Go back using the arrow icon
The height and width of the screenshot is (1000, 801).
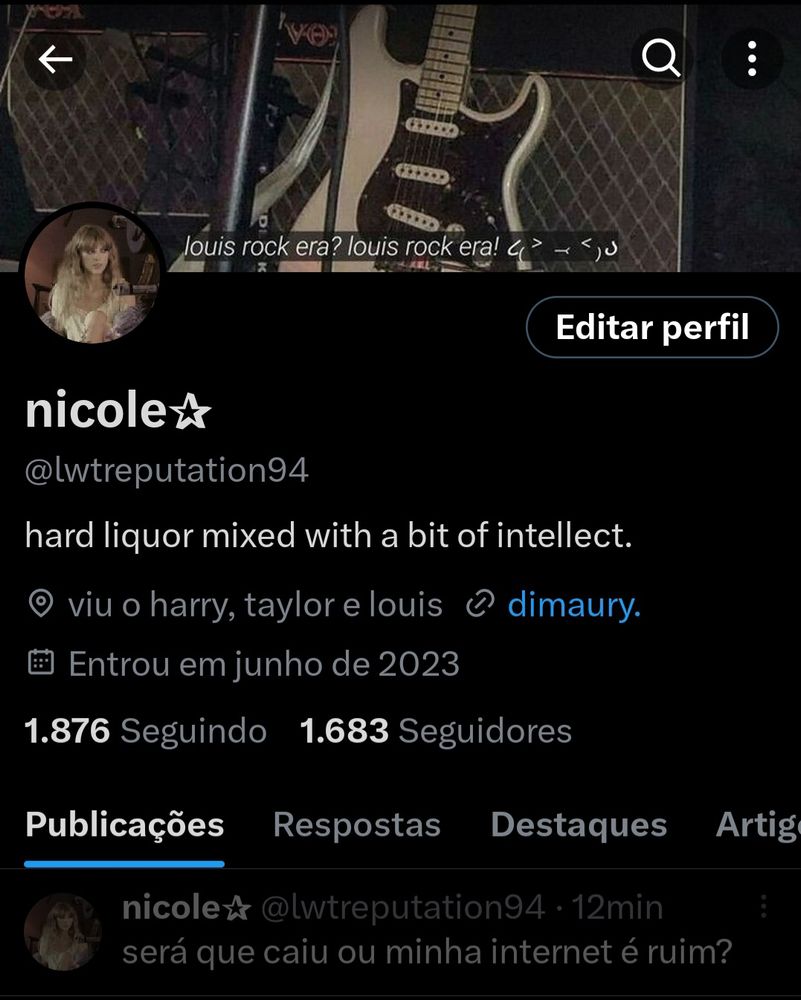[55, 60]
